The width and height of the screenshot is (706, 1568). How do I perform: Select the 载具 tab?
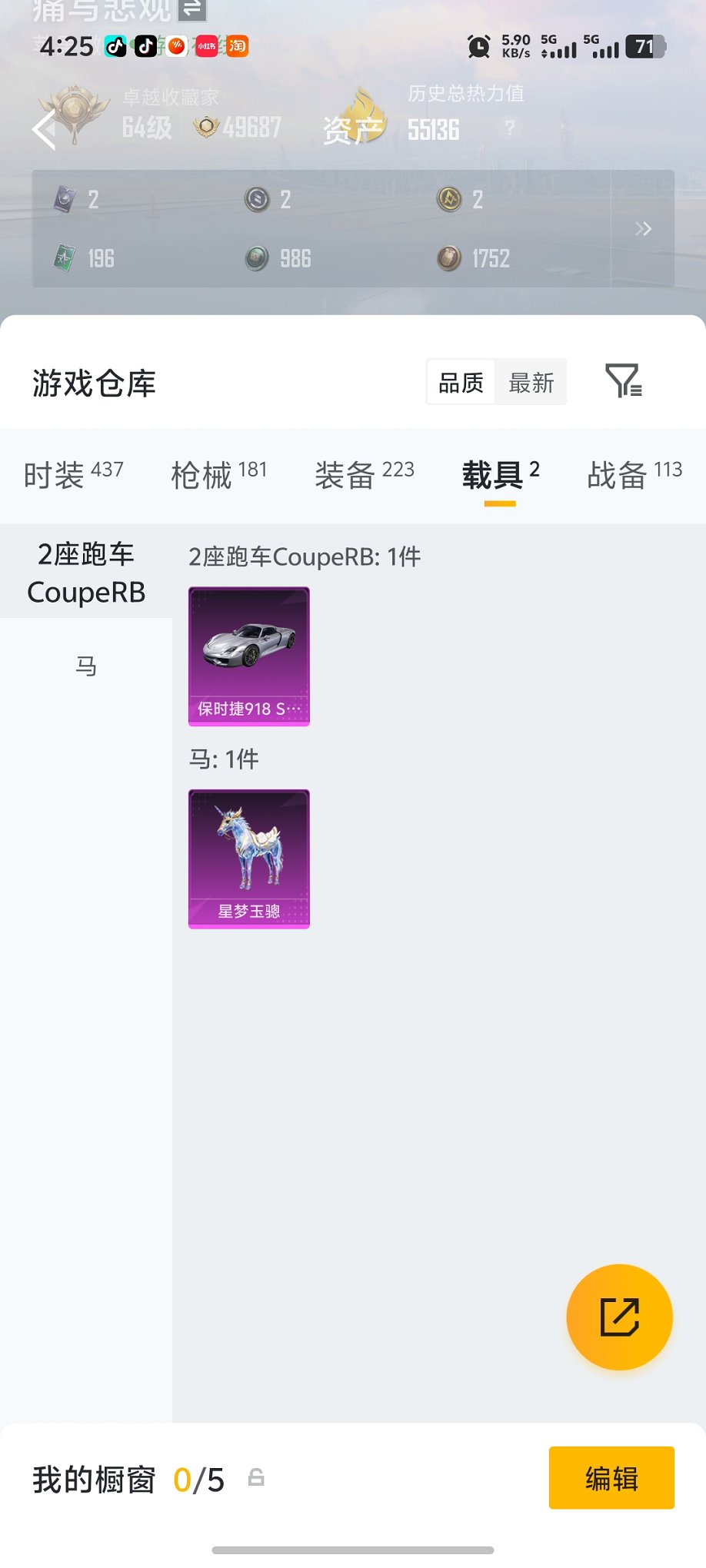pos(500,474)
